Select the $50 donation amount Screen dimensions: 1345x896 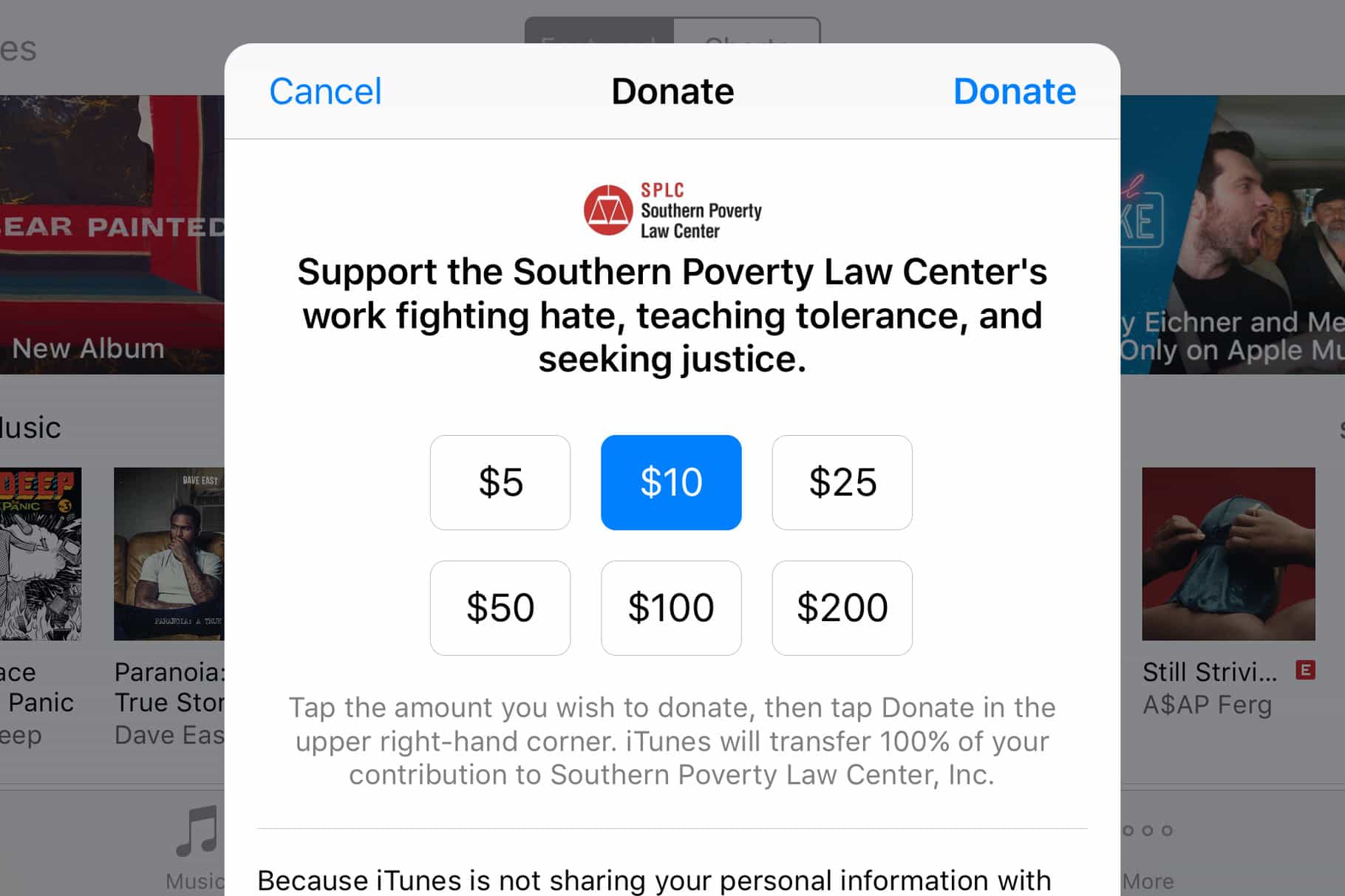[500, 608]
